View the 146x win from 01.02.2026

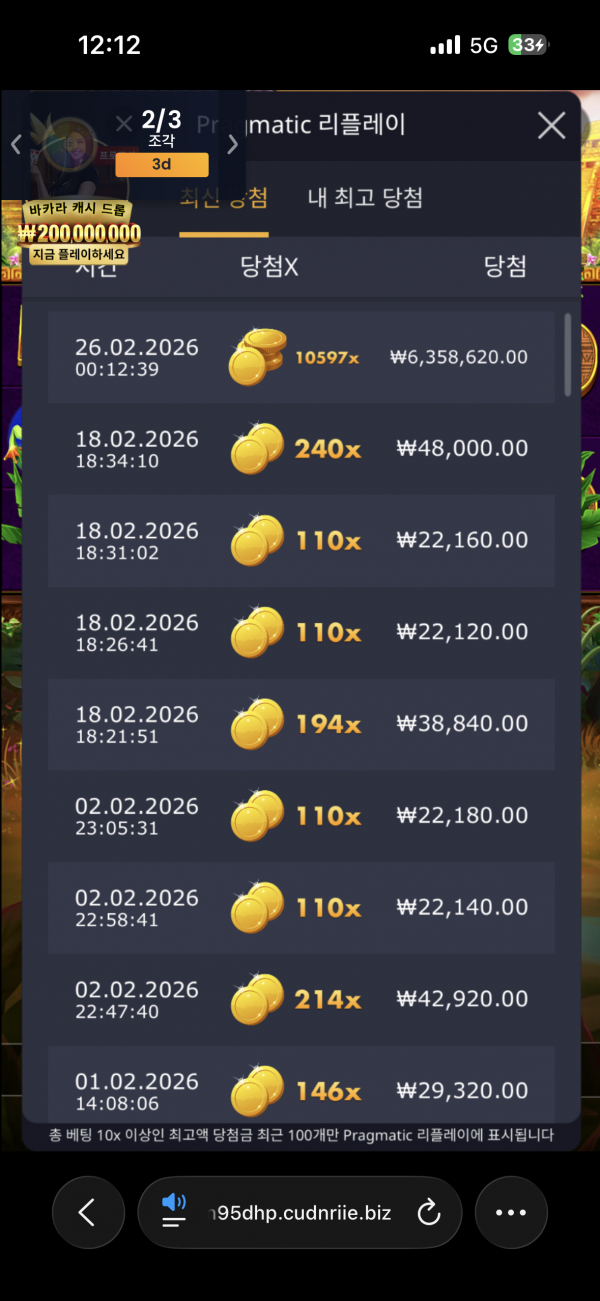(301, 1090)
